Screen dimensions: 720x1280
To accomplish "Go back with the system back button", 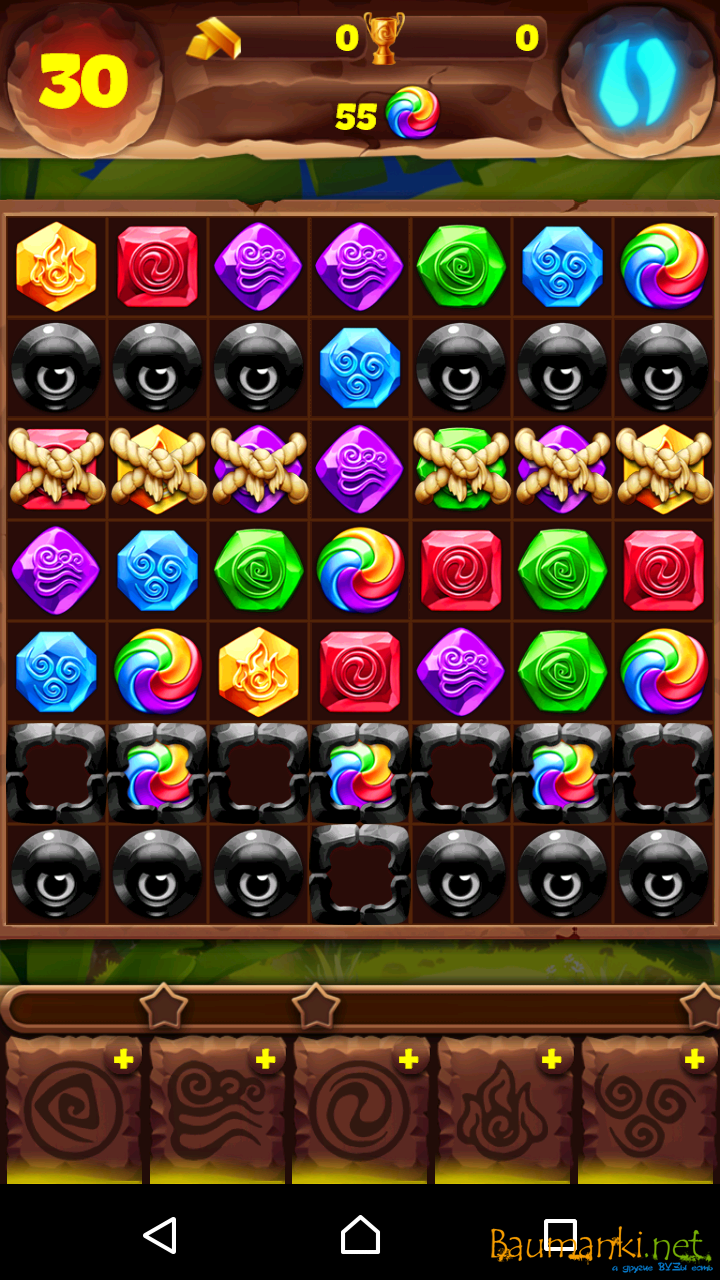I will pyautogui.click(x=160, y=1236).
